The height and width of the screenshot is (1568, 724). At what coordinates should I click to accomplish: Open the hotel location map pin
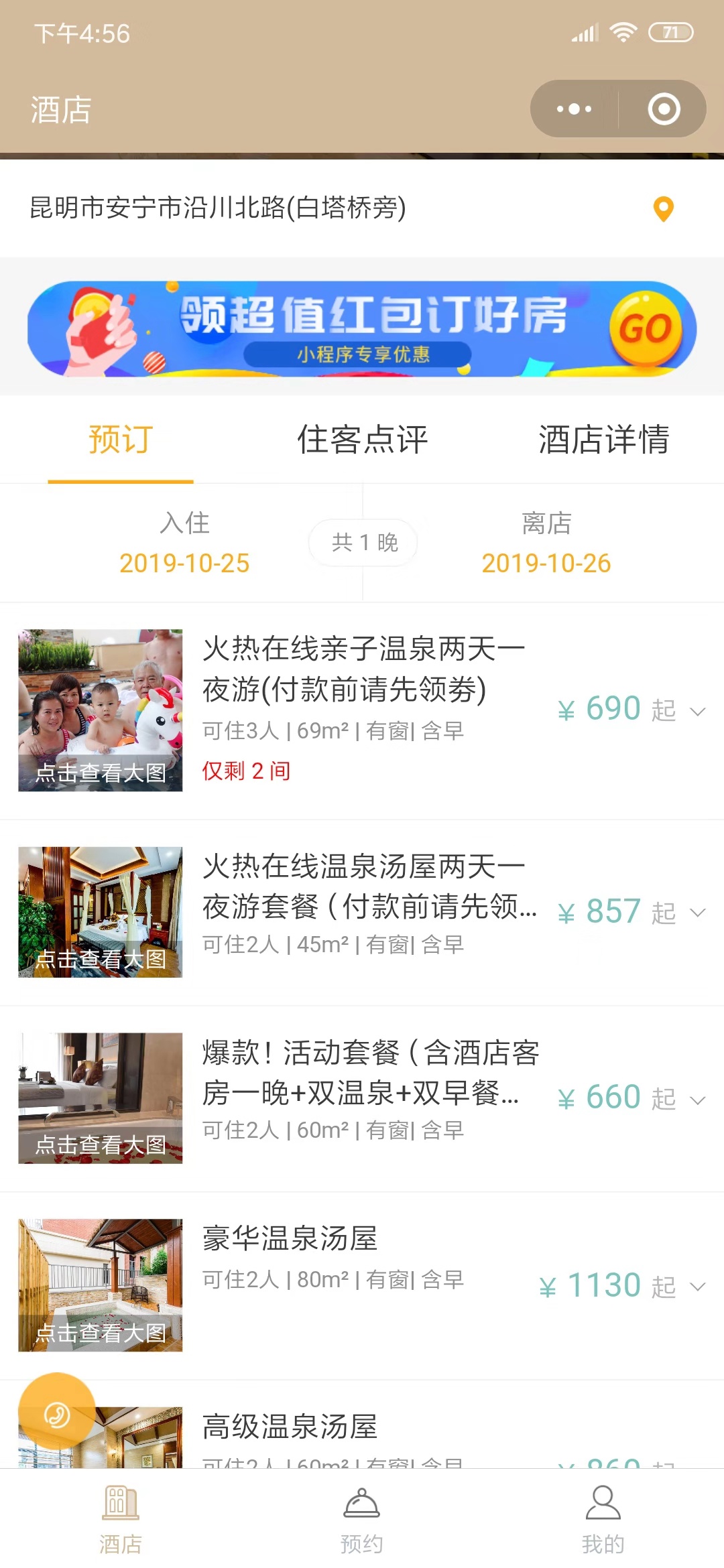[x=663, y=209]
